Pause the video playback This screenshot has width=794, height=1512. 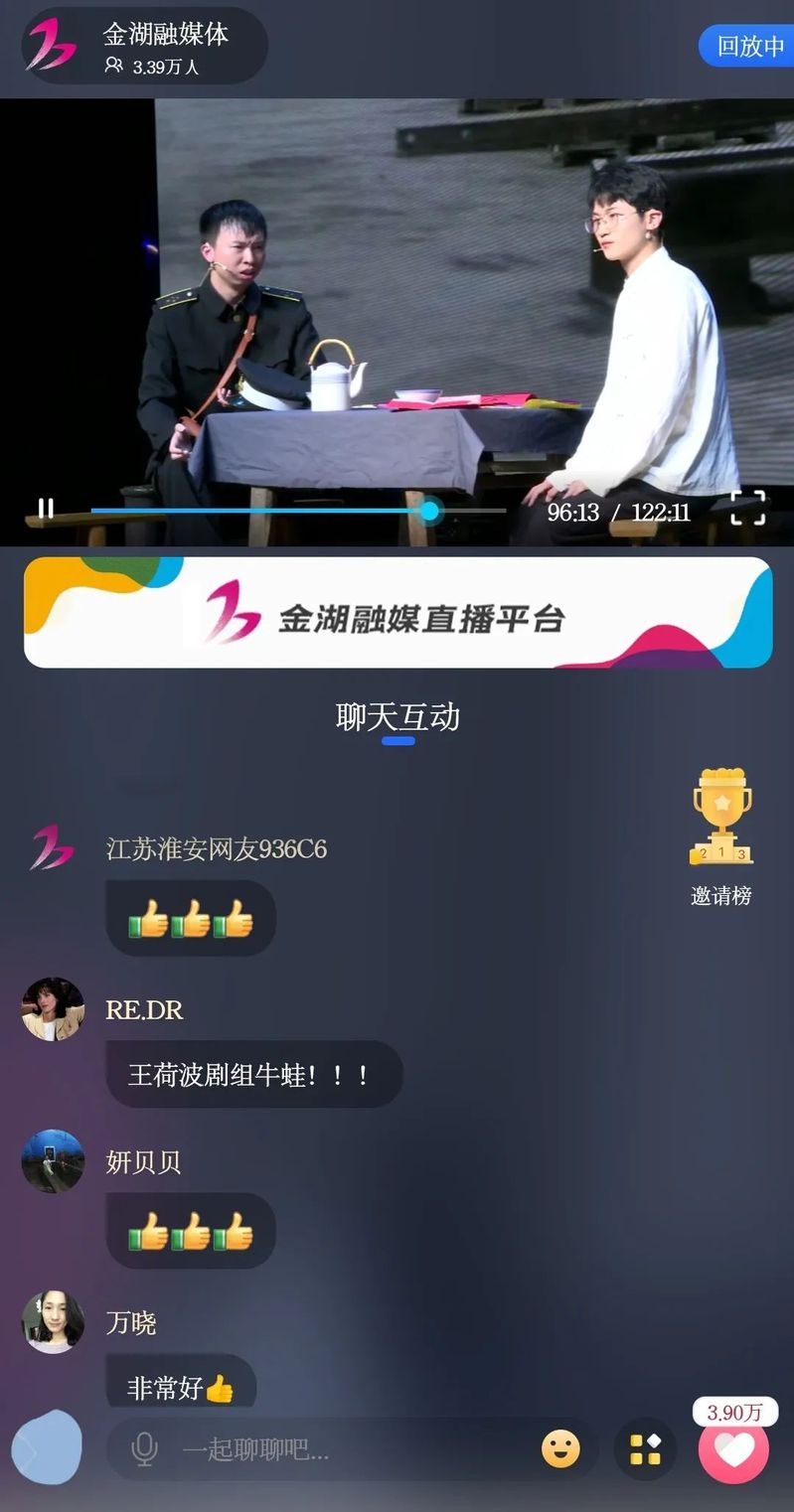46,510
